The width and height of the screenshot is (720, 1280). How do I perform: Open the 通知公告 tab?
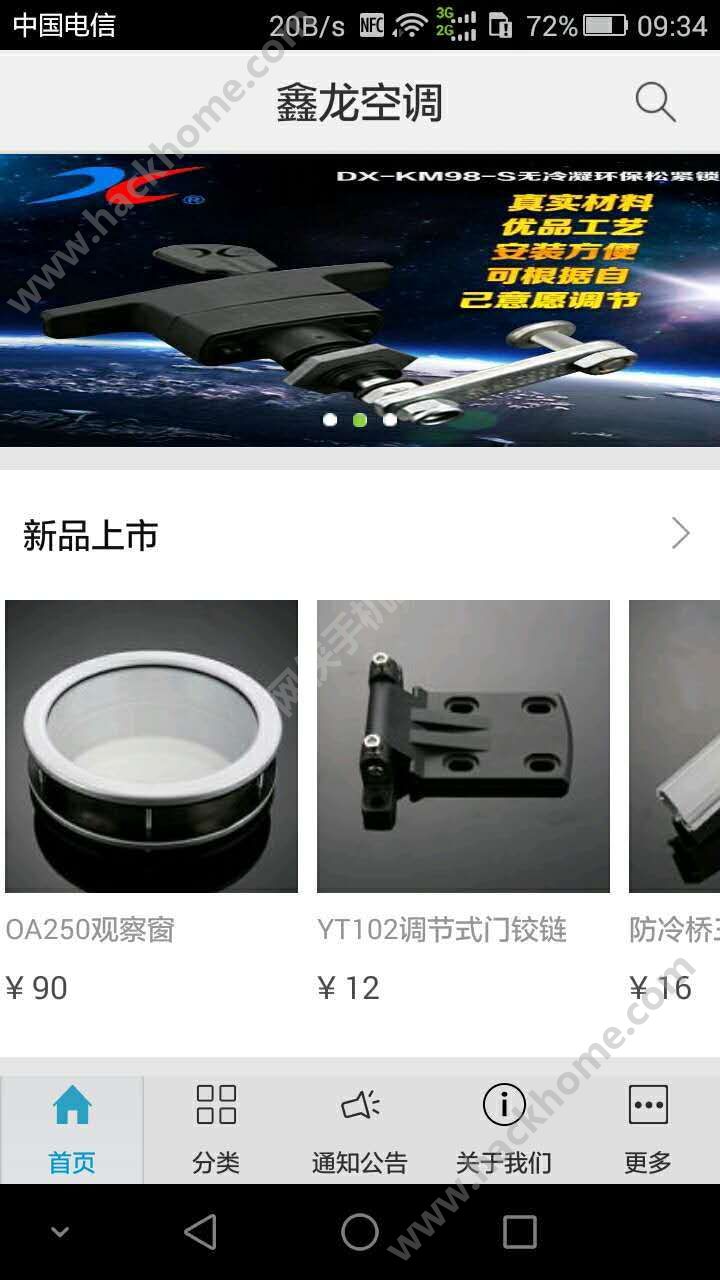click(x=360, y=1130)
